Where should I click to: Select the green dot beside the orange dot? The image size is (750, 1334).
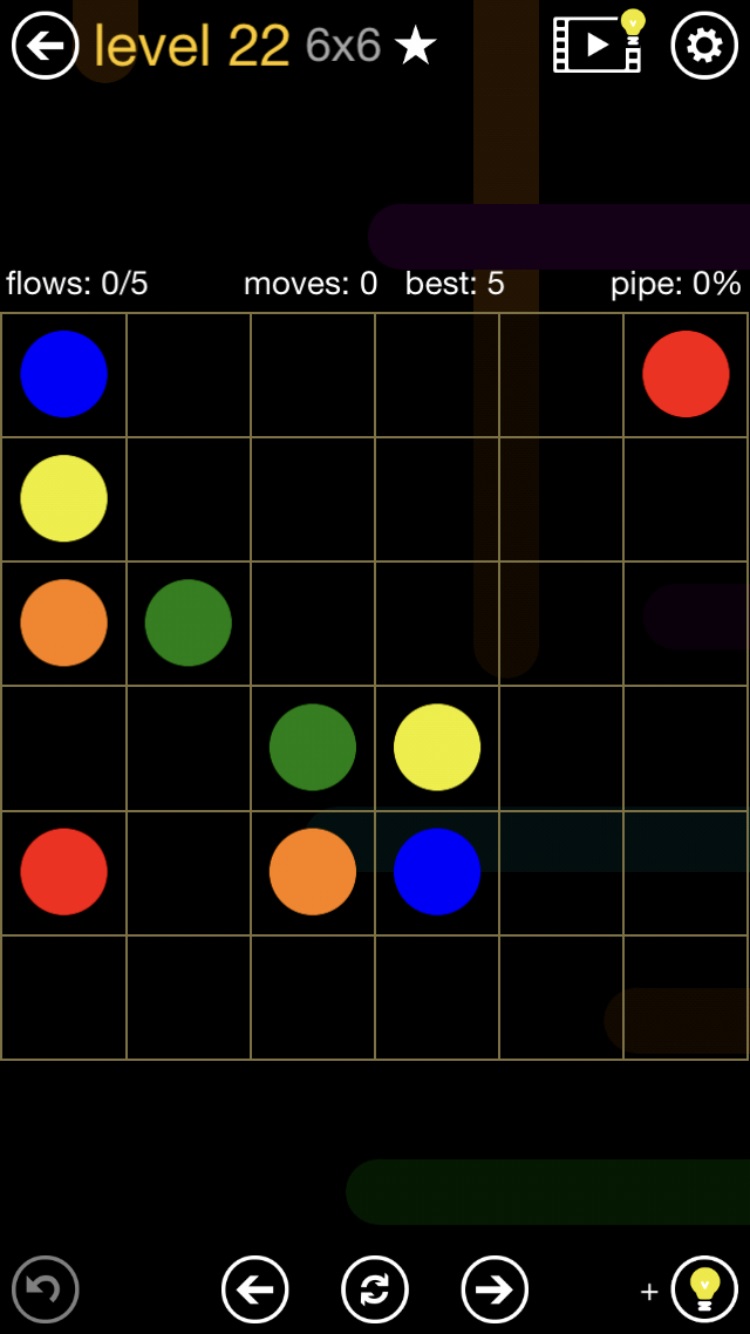click(188, 622)
